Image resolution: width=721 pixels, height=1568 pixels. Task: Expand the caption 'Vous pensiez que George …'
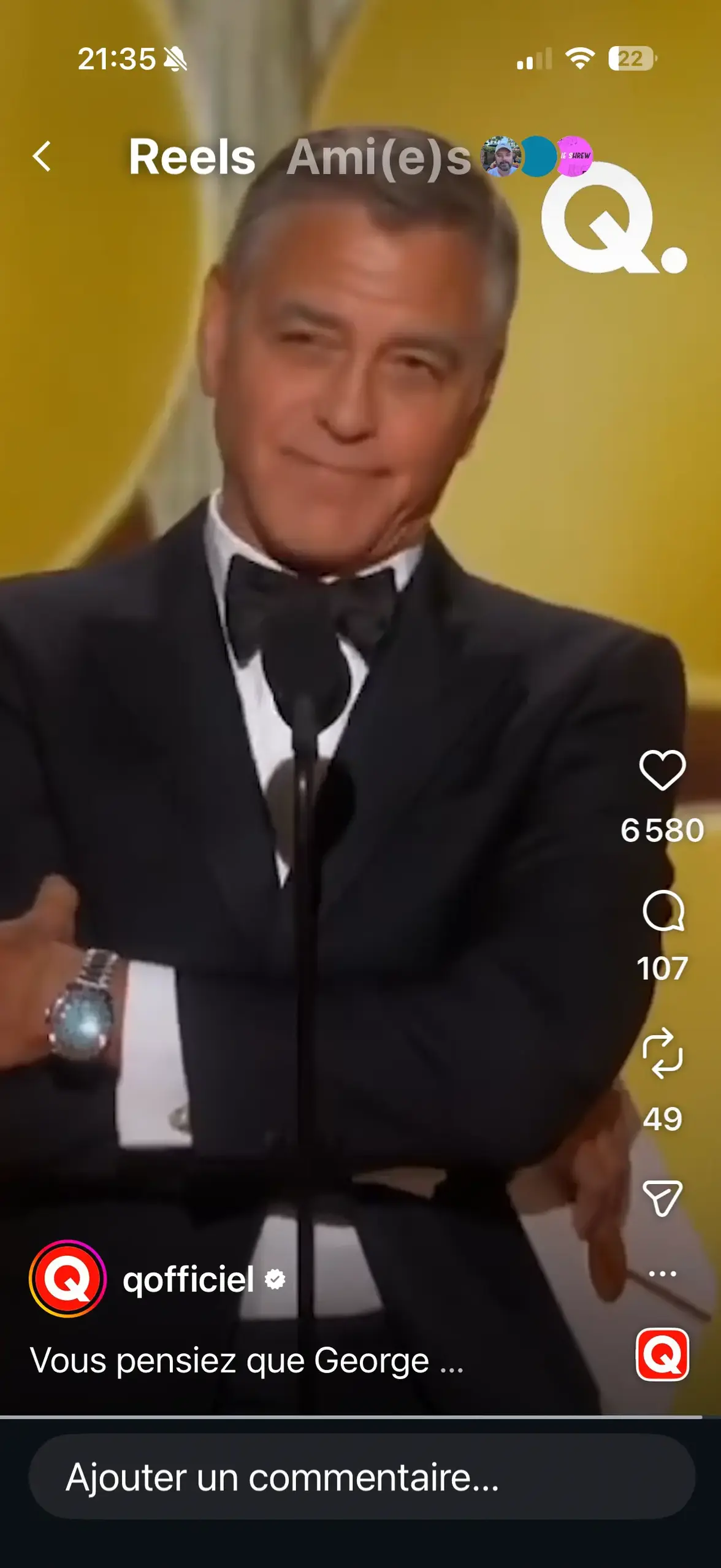pyautogui.click(x=246, y=1361)
